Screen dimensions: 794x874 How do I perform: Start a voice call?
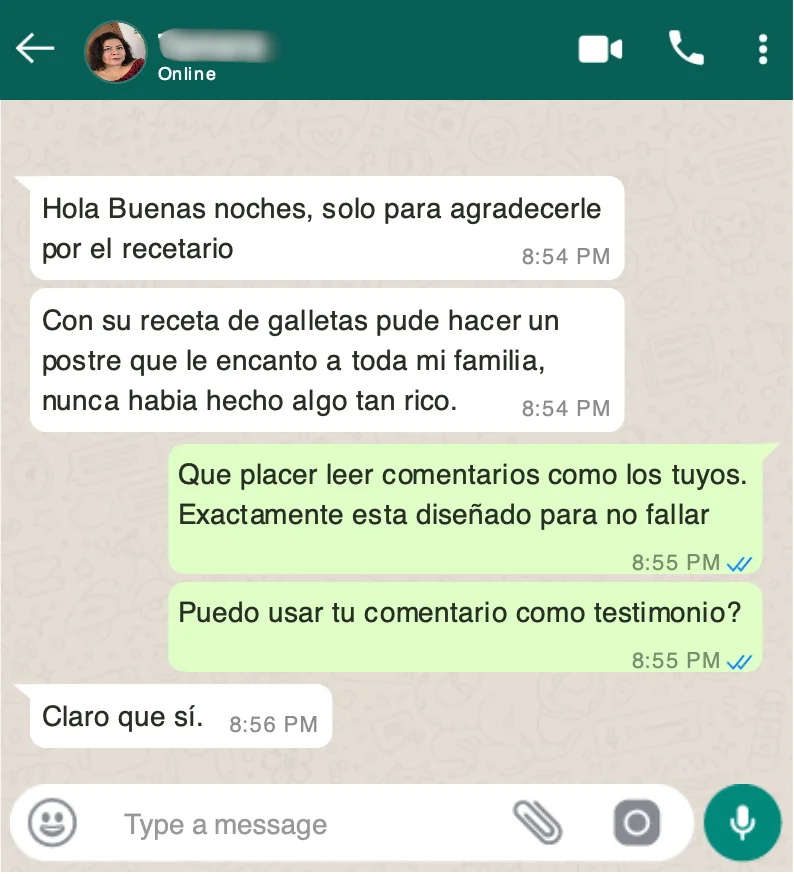pyautogui.click(x=686, y=48)
